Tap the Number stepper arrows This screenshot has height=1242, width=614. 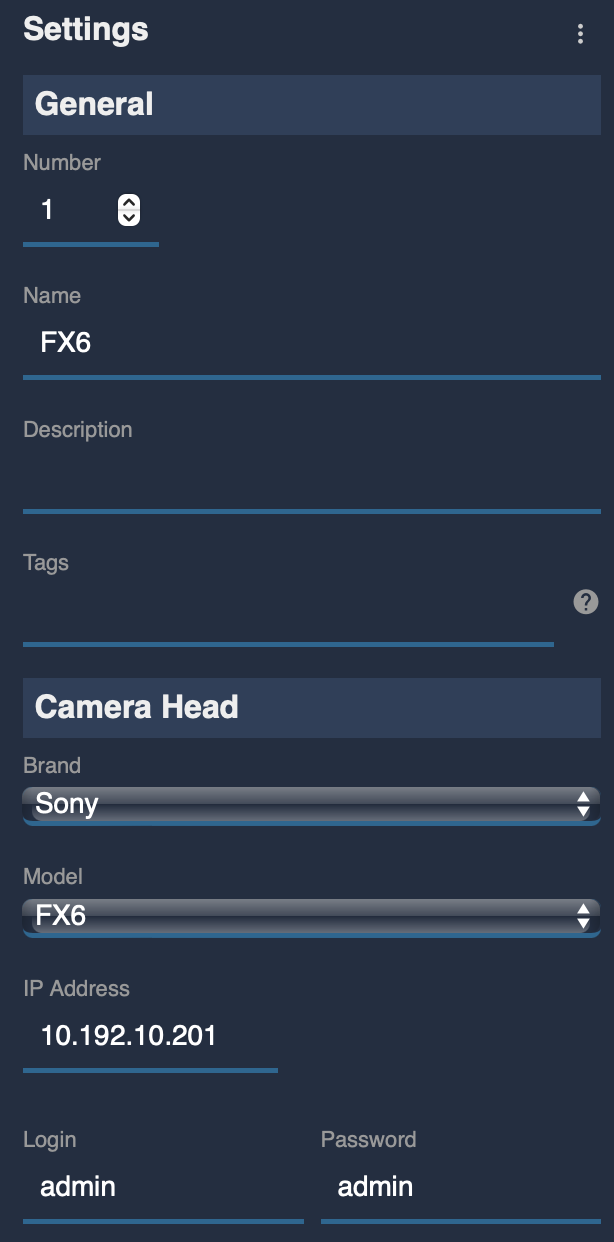[129, 209]
